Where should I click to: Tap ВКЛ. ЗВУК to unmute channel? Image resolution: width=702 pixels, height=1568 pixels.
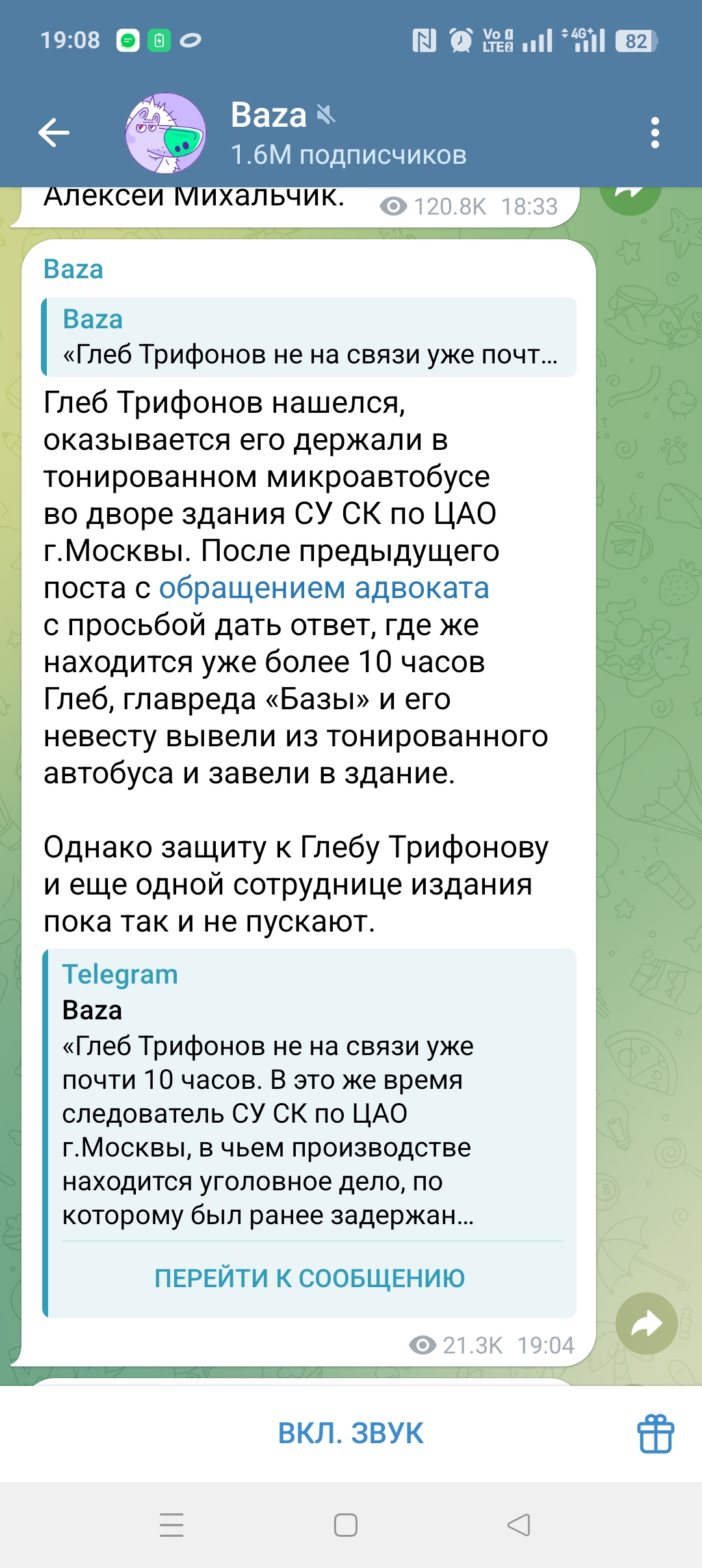pos(351,1433)
